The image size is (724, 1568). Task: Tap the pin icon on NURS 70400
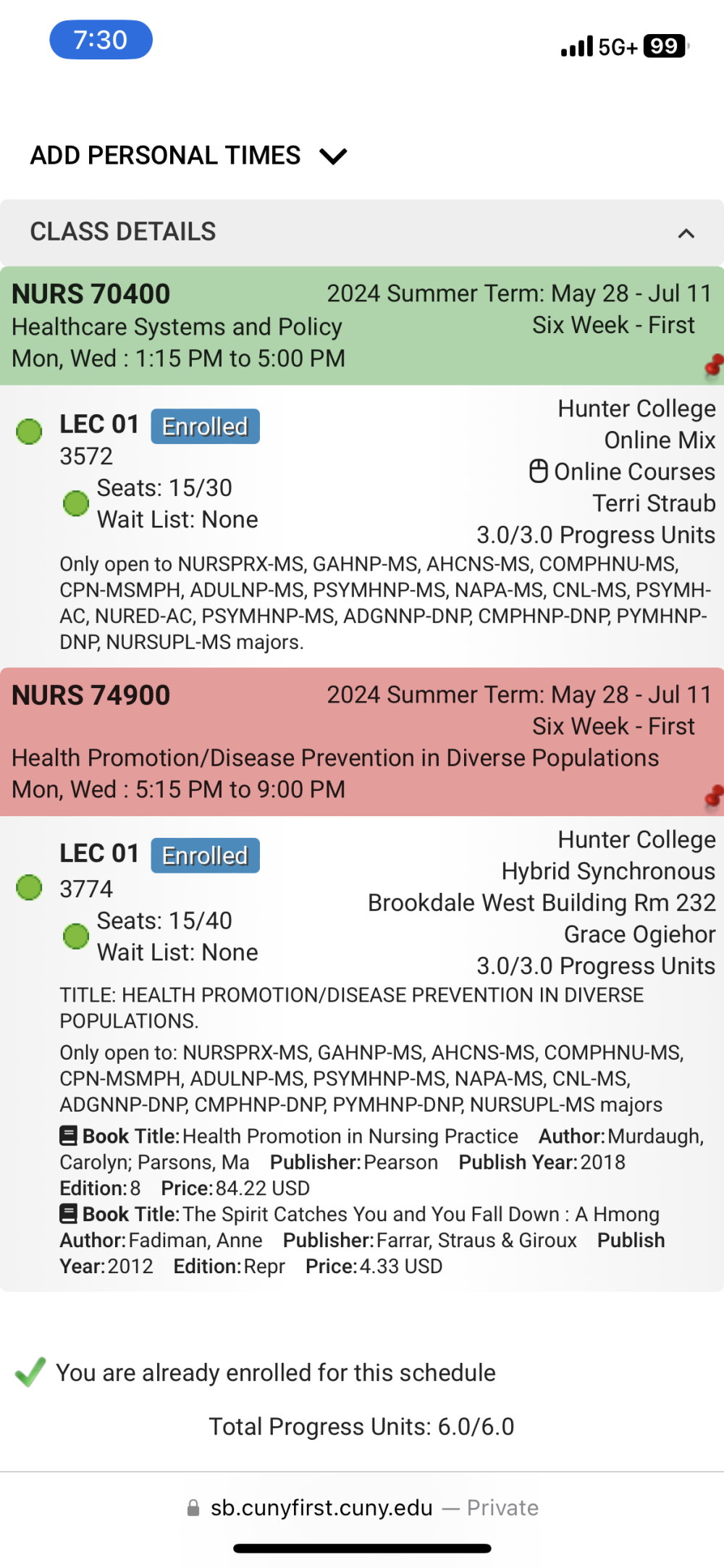tap(714, 366)
